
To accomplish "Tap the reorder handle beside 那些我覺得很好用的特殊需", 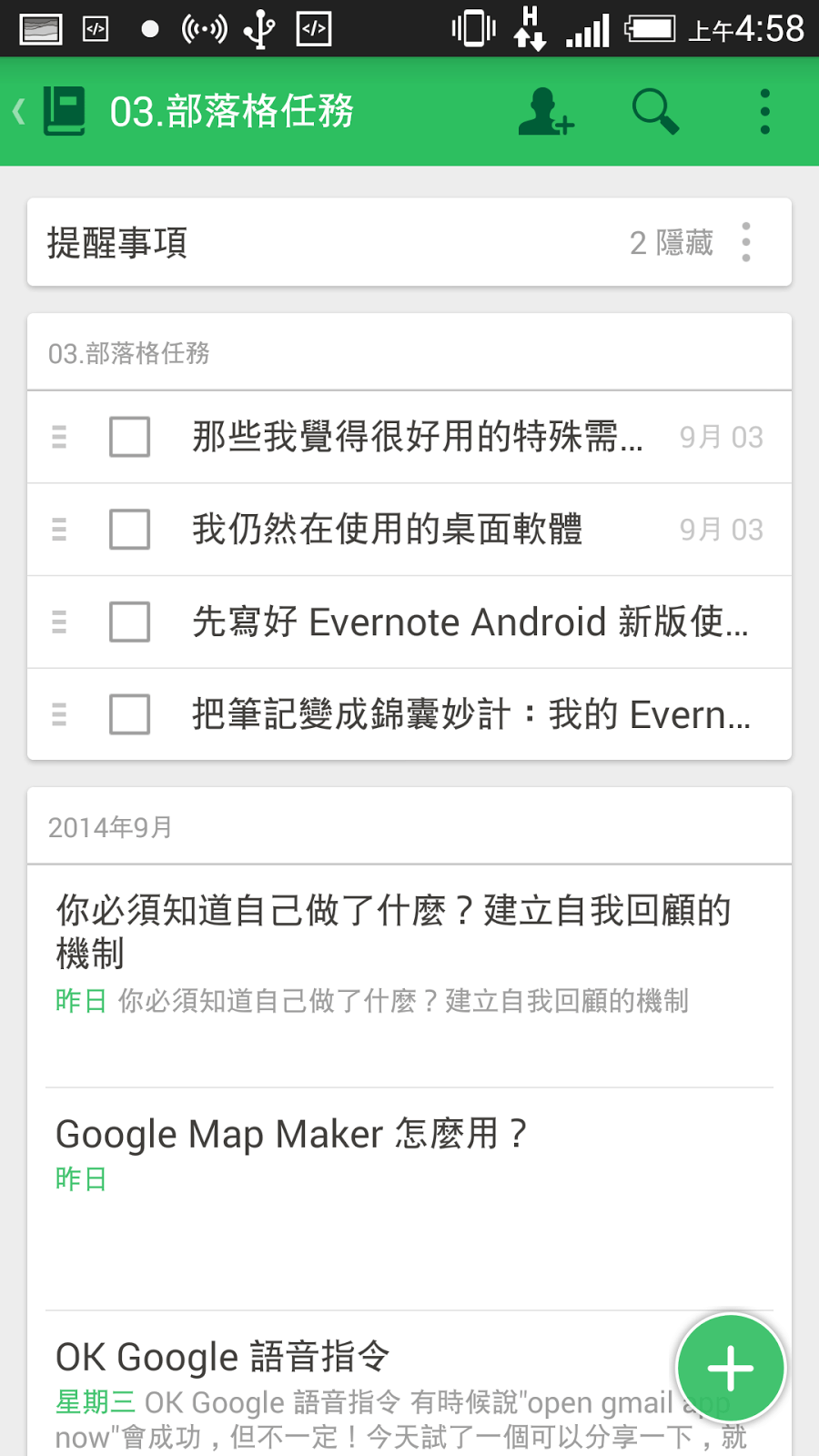I will click(59, 437).
